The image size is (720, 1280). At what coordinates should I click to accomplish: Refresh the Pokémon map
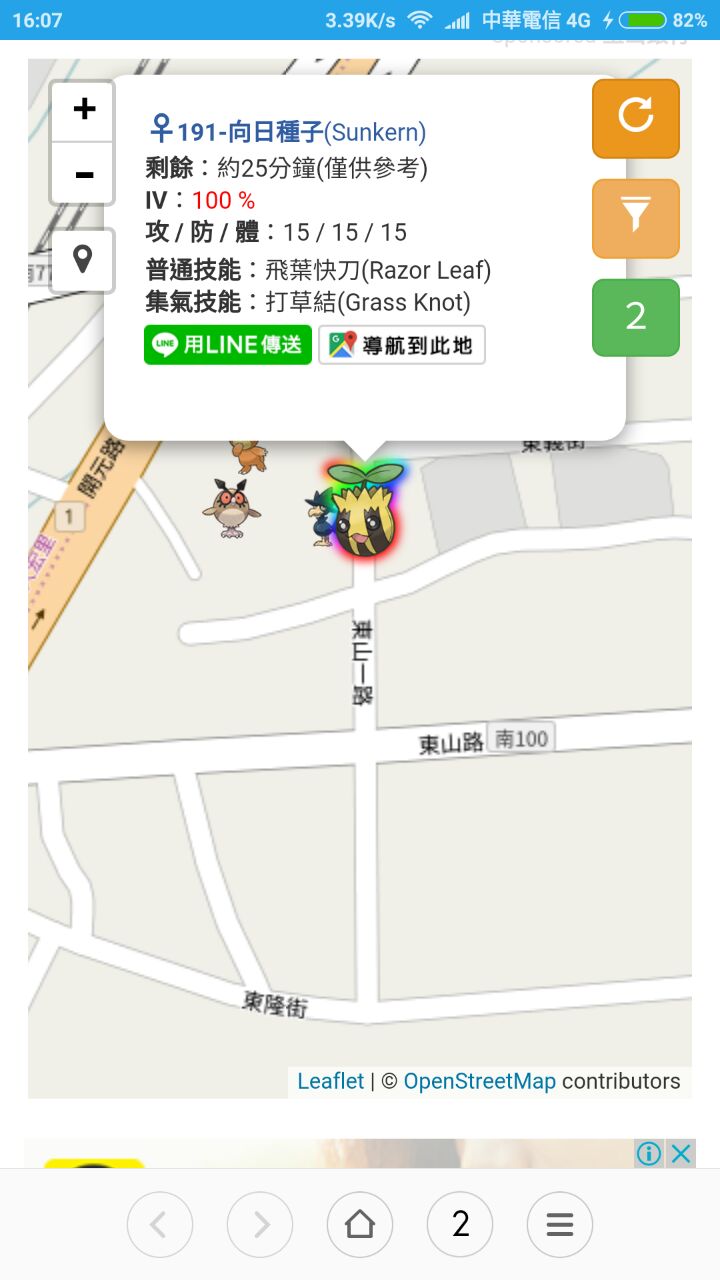635,118
